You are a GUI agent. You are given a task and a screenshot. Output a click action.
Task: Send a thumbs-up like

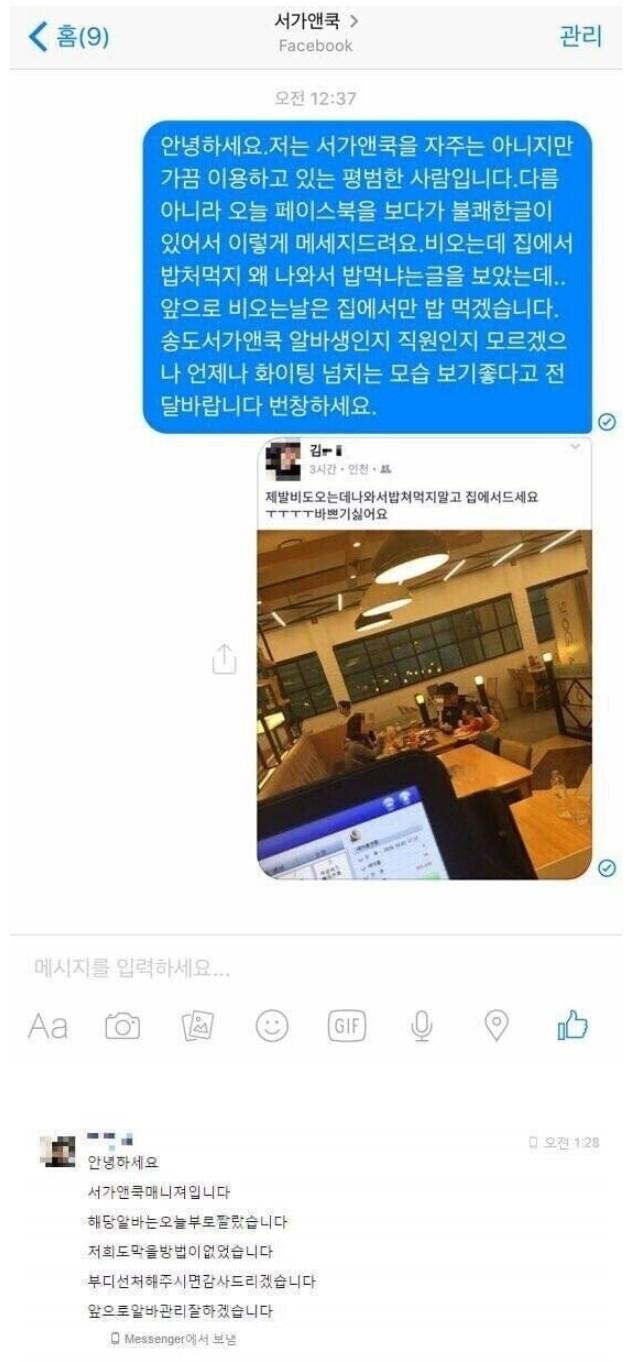tap(573, 1025)
